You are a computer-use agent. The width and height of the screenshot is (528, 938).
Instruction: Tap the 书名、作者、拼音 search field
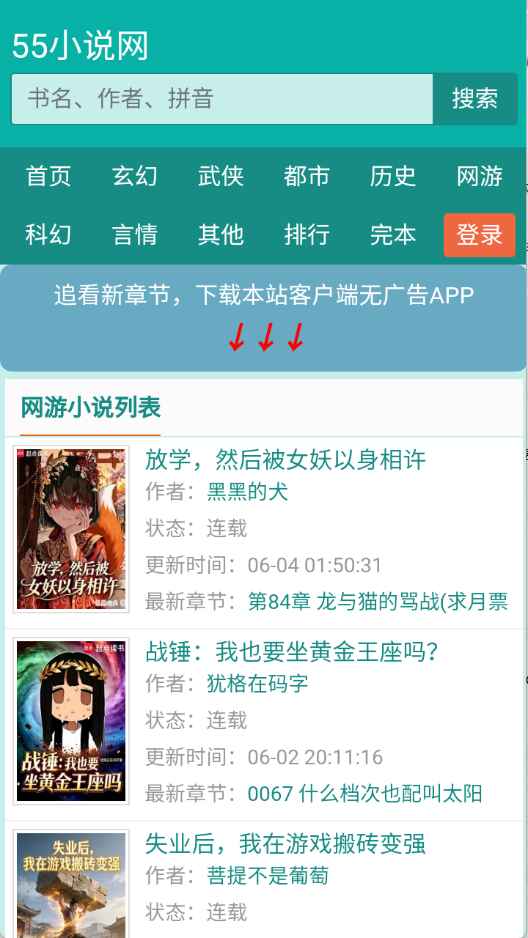(222, 99)
